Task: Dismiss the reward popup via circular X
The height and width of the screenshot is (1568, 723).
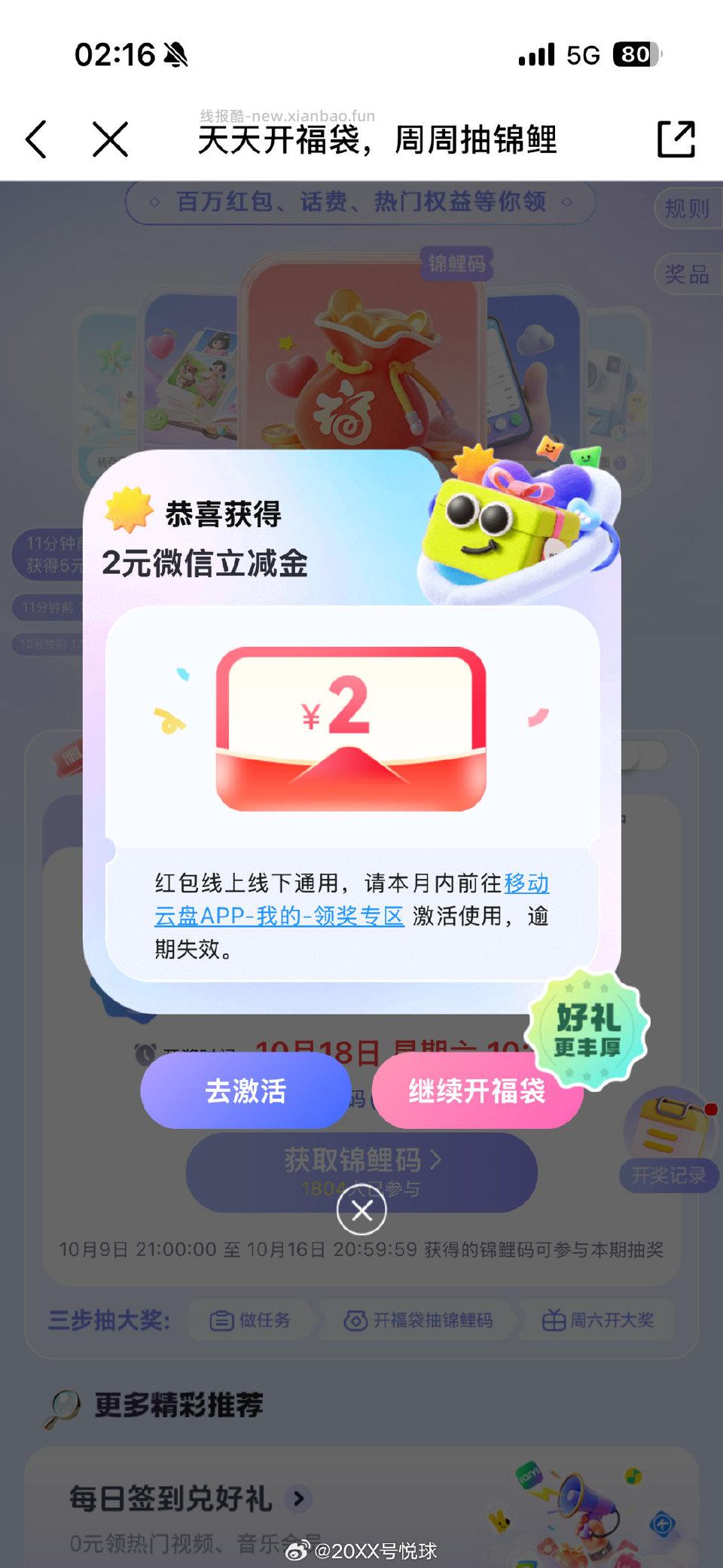Action: 361,1209
